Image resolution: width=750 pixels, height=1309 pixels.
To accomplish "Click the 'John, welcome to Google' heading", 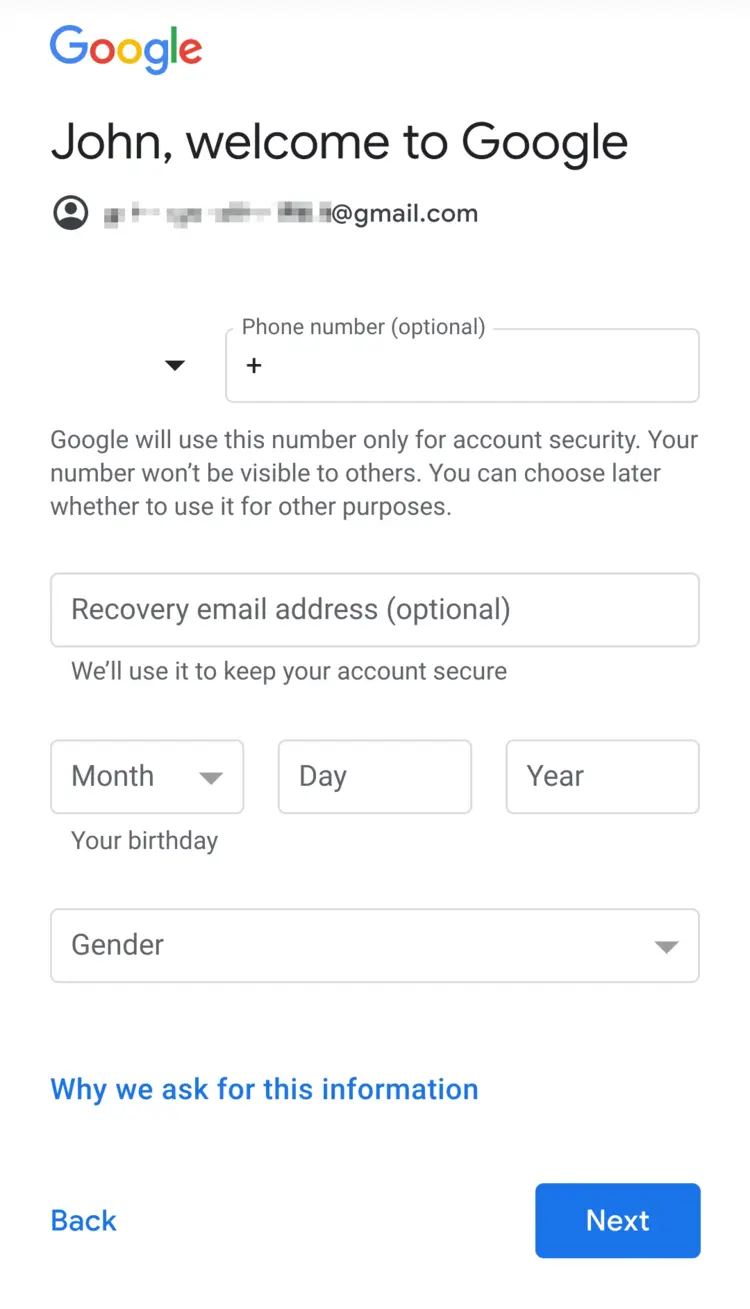I will tap(339, 142).
